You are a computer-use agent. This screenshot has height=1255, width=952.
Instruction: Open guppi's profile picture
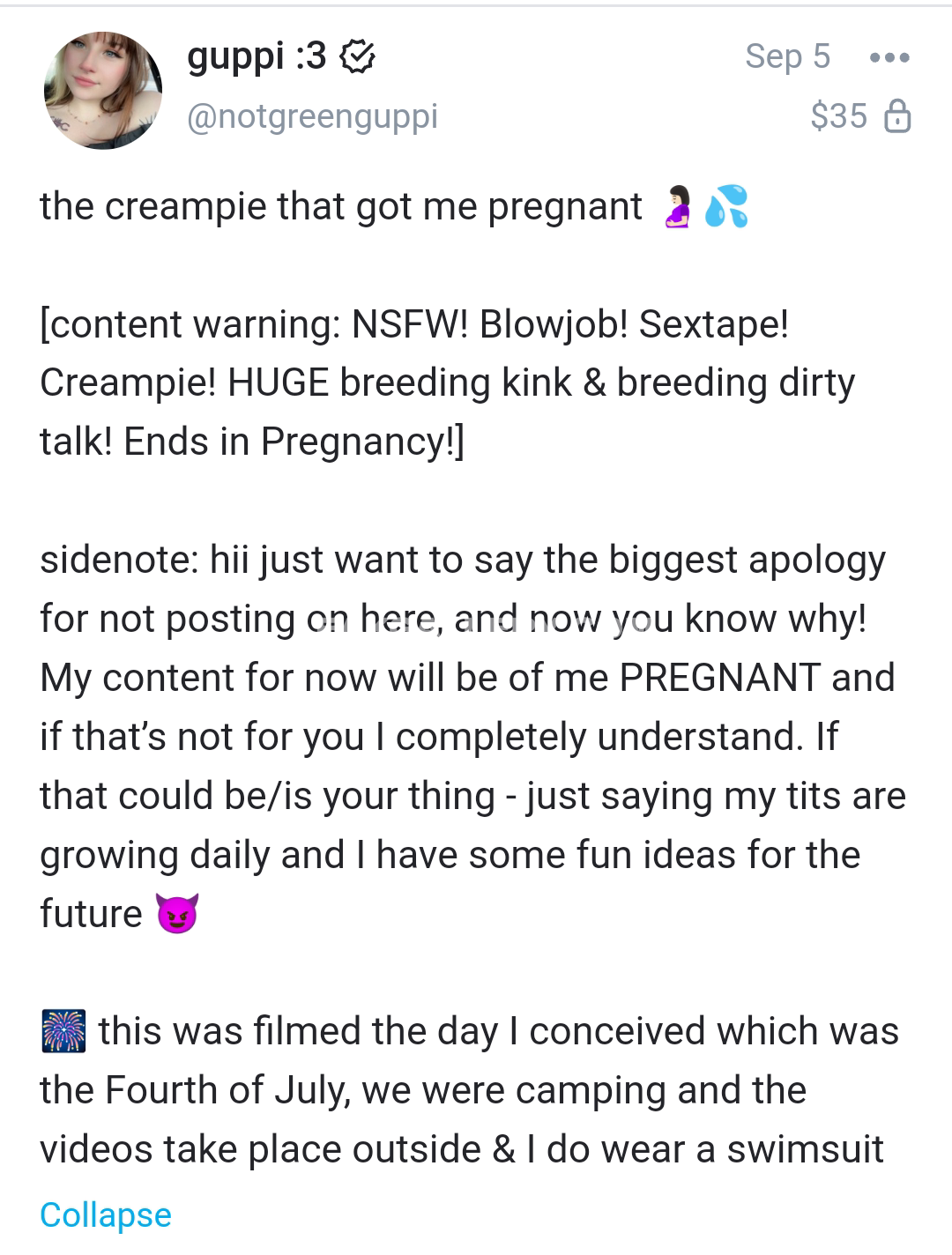(103, 91)
